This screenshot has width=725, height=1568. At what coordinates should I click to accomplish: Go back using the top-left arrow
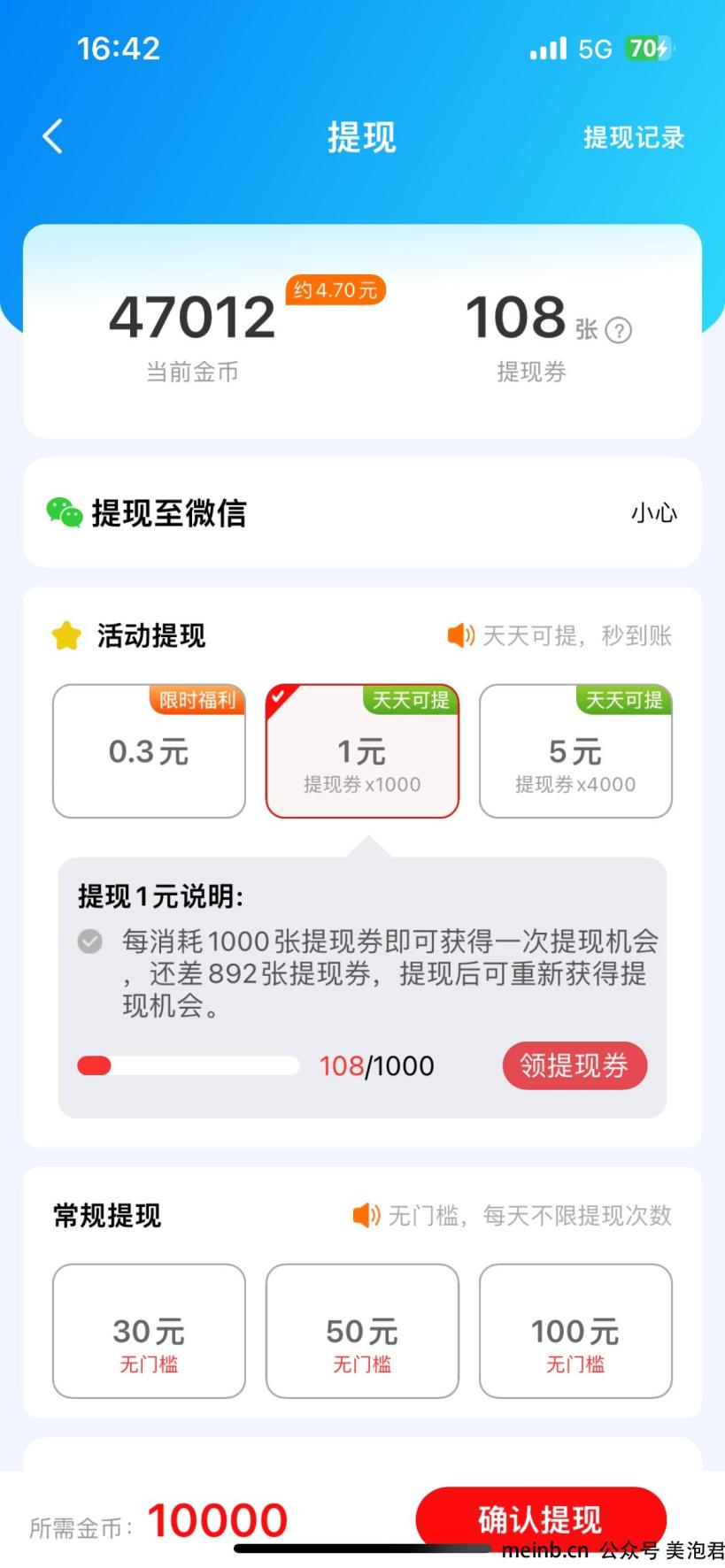click(53, 137)
